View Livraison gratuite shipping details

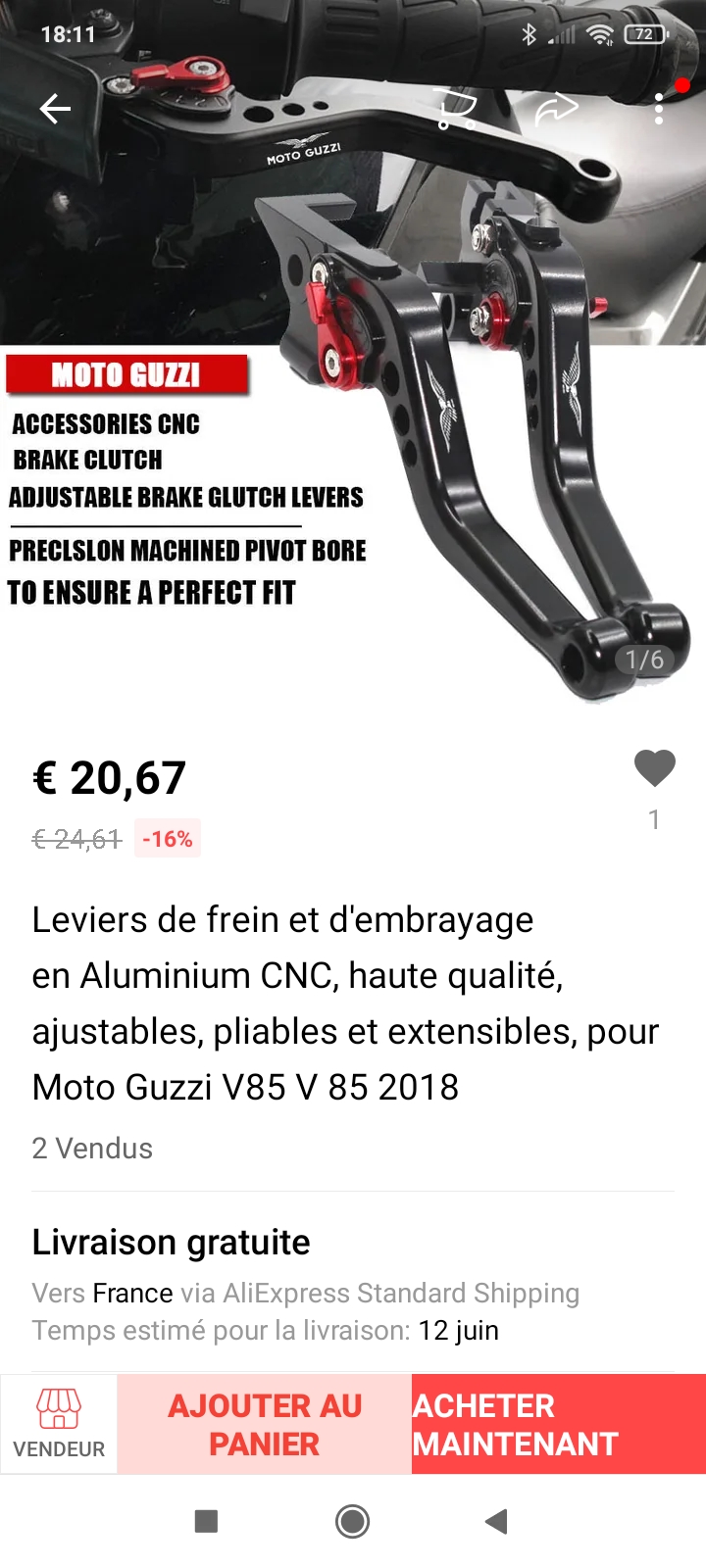(x=353, y=1284)
